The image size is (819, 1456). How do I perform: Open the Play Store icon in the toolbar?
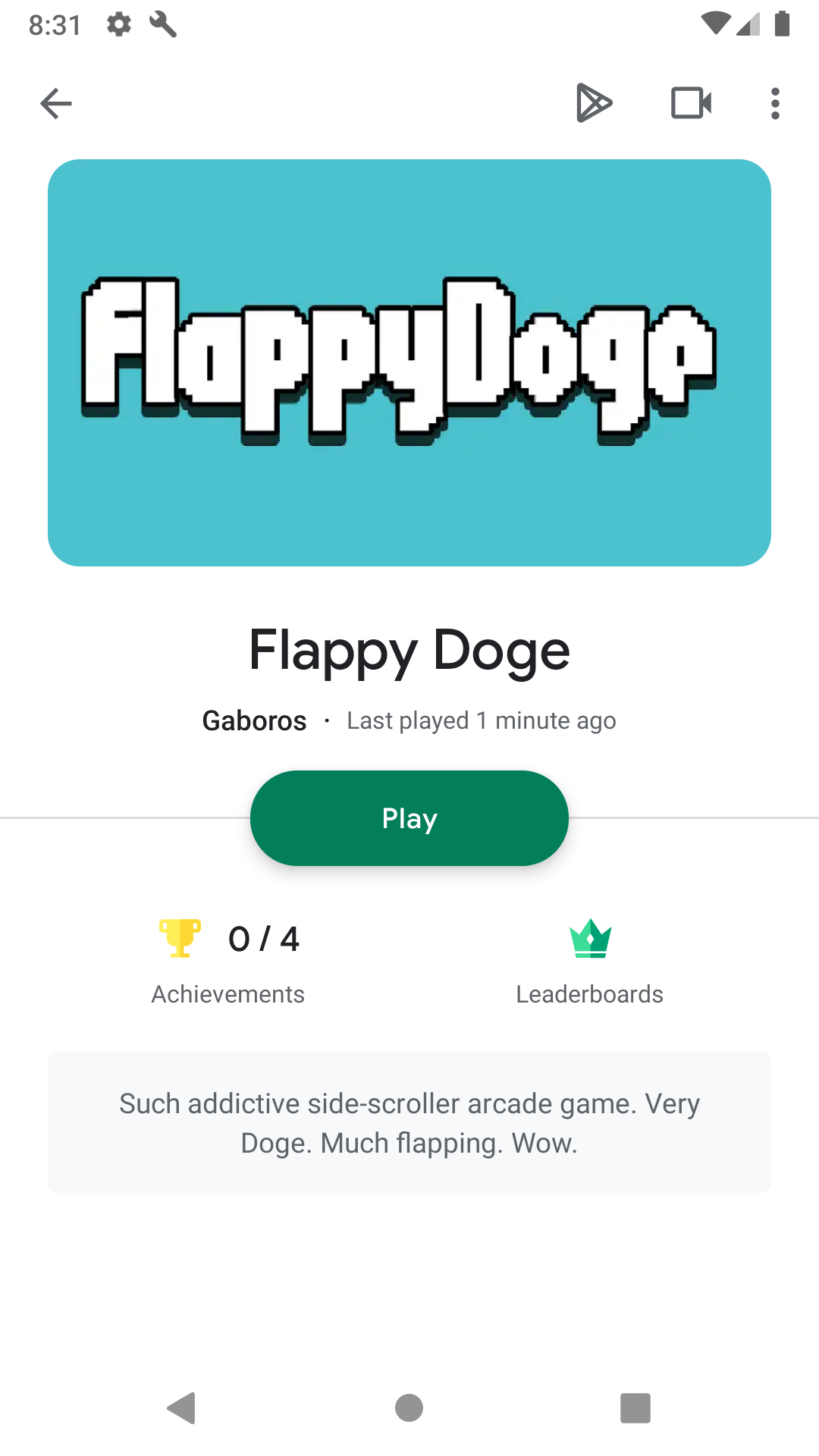click(594, 103)
